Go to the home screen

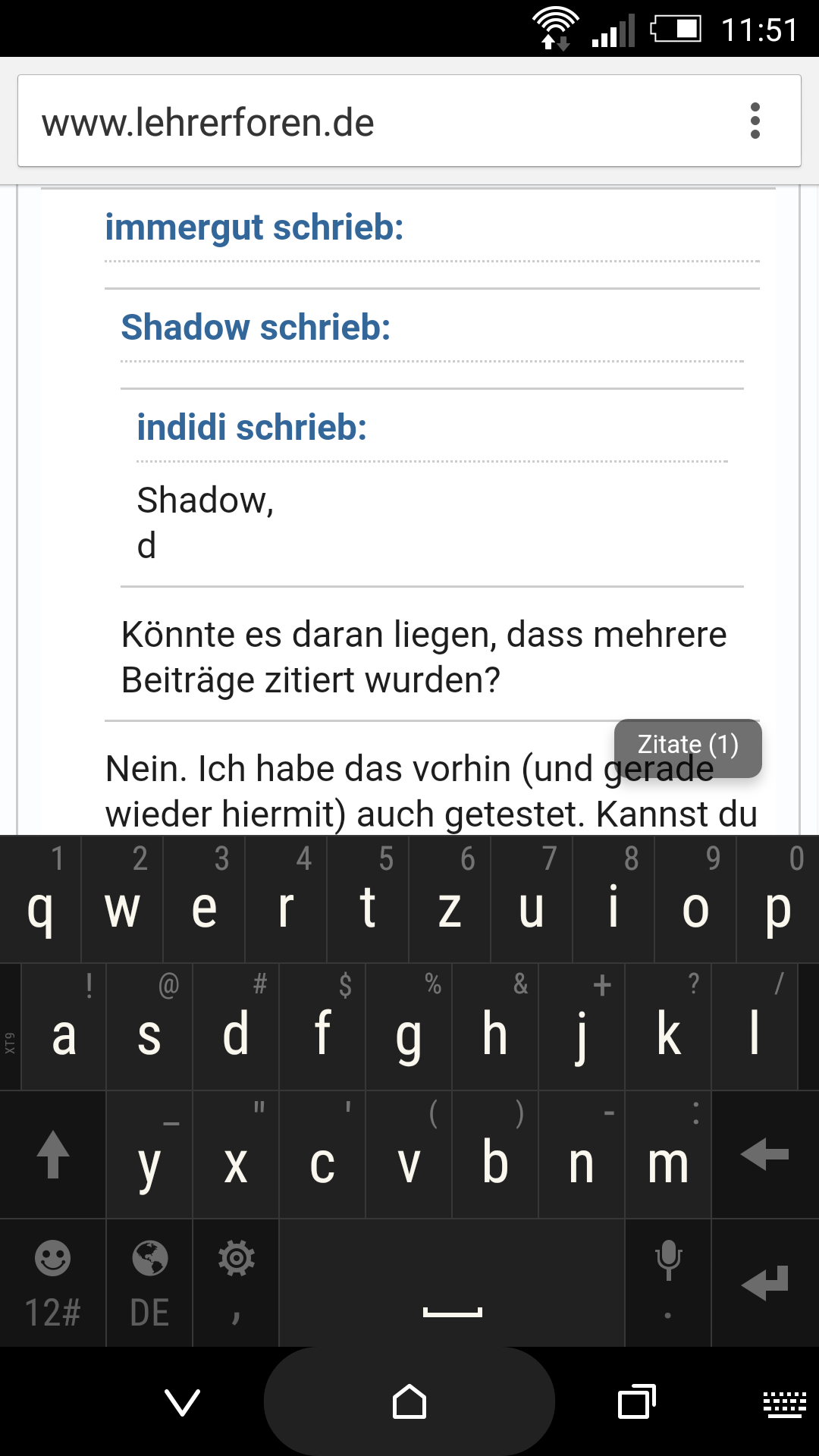point(409,1402)
